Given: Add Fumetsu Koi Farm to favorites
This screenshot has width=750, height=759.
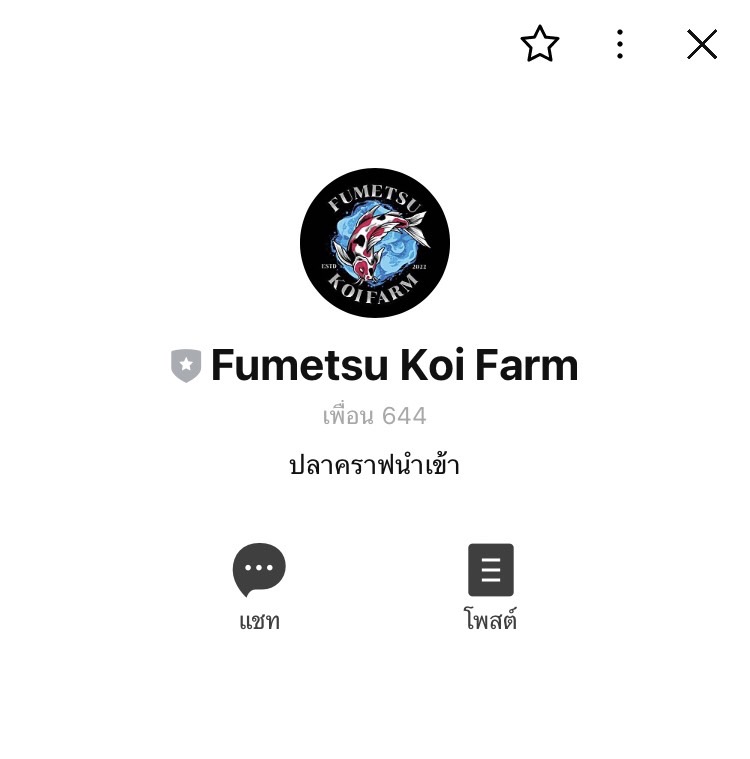Looking at the screenshot, I should (x=540, y=44).
